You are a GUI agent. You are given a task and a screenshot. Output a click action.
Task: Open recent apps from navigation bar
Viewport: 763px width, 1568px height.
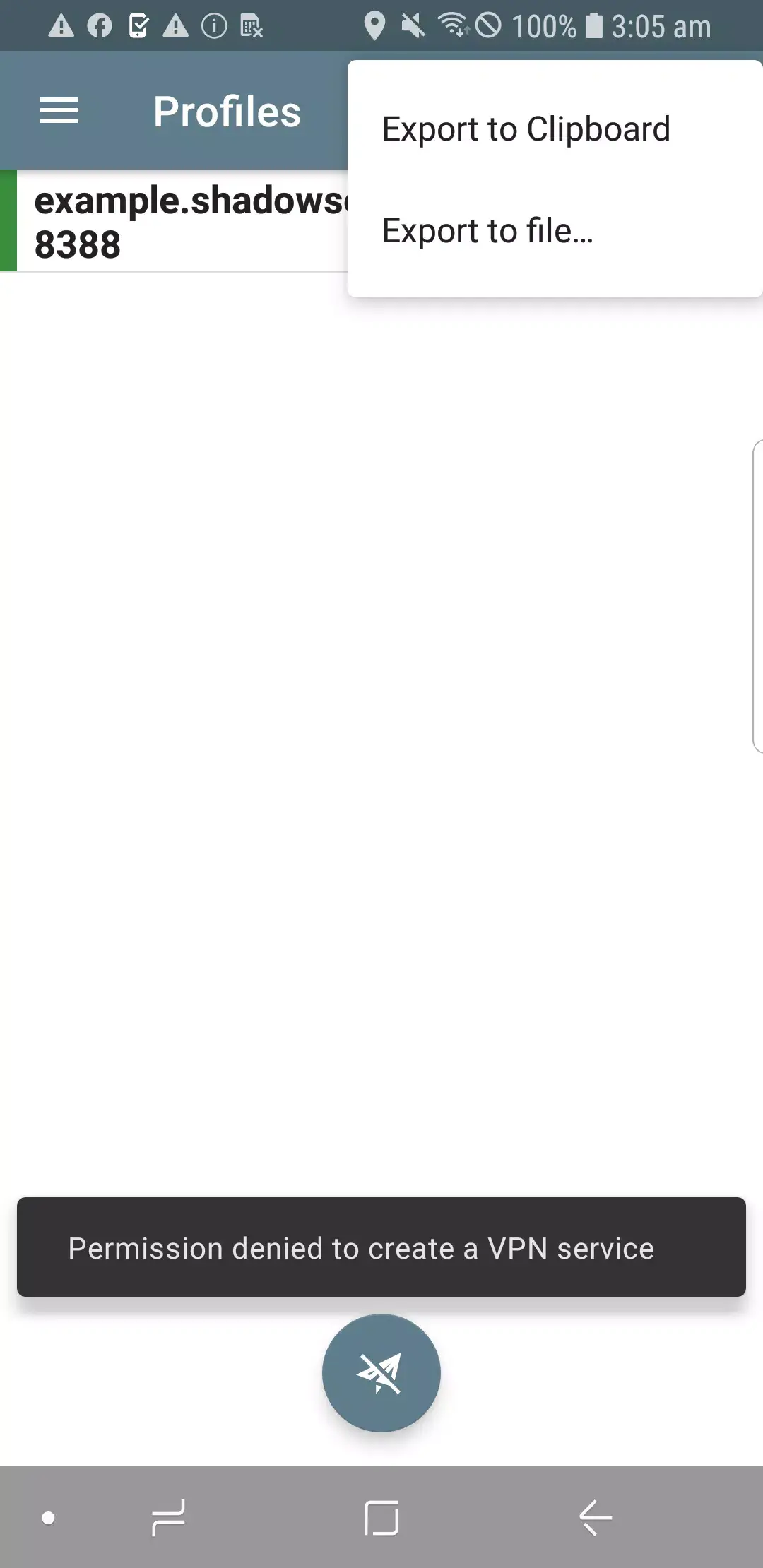pos(169,1517)
